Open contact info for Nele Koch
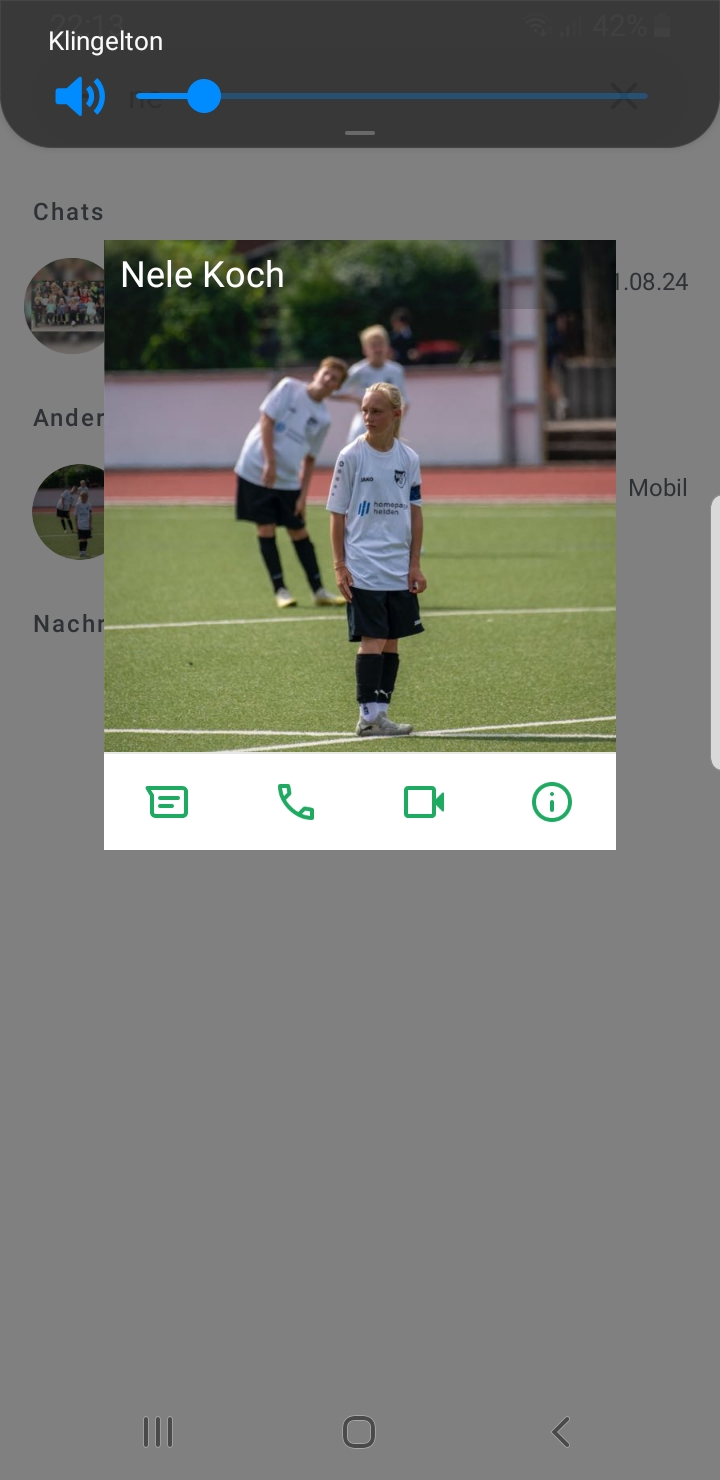The width and height of the screenshot is (720, 1480). [x=552, y=802]
